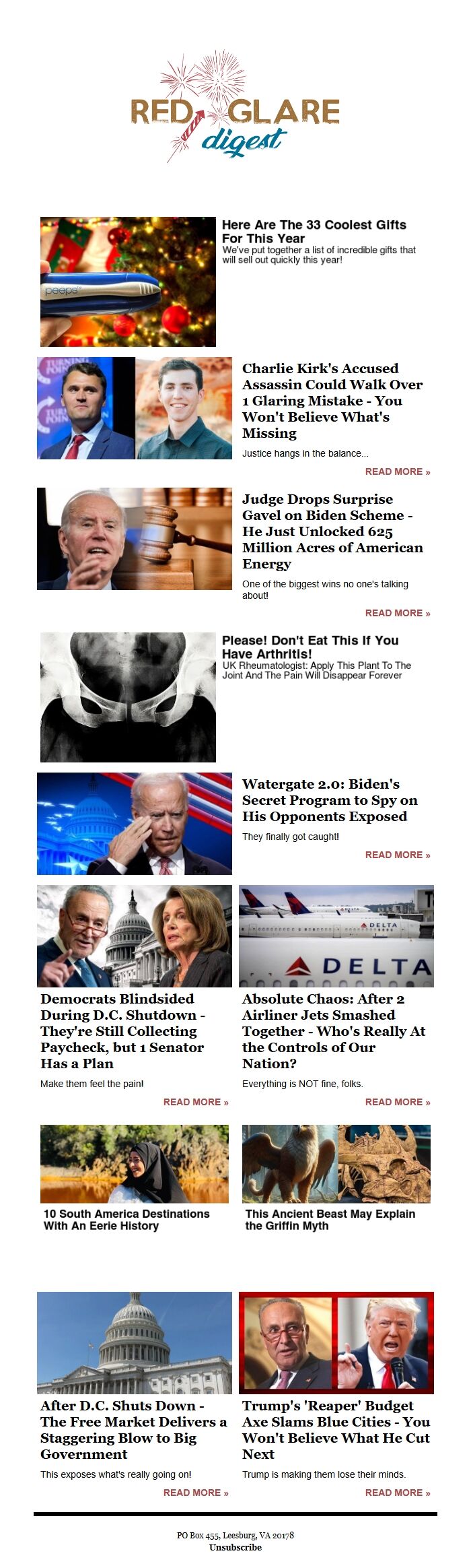View 10 South America Destinations article
The image size is (471, 1568).
point(126,1219)
